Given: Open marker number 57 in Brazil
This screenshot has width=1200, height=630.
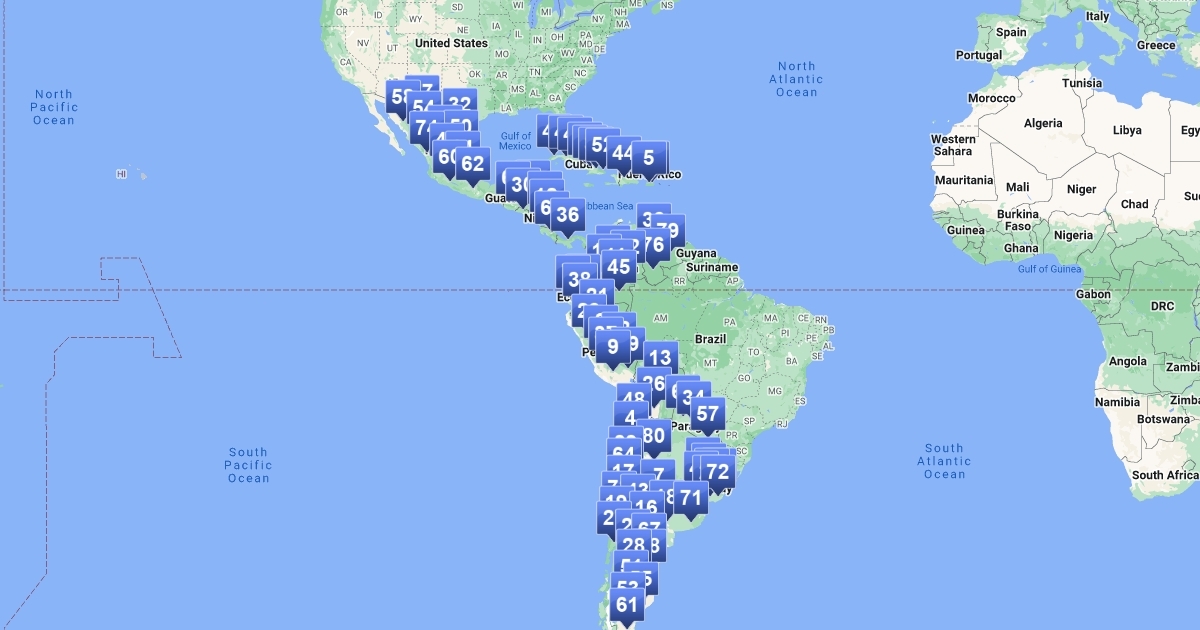Looking at the screenshot, I should (707, 412).
